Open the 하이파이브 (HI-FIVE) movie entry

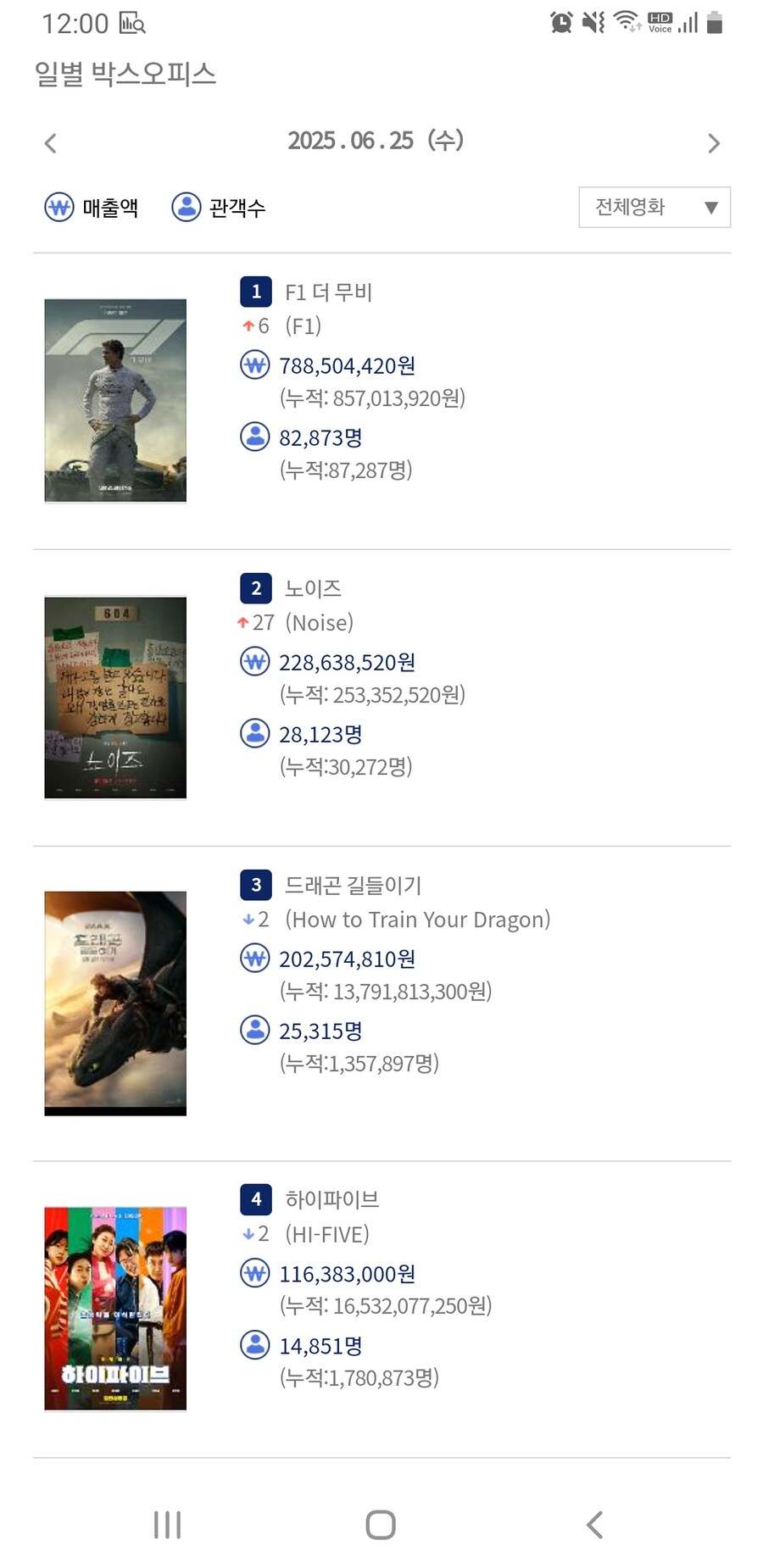tap(332, 1200)
